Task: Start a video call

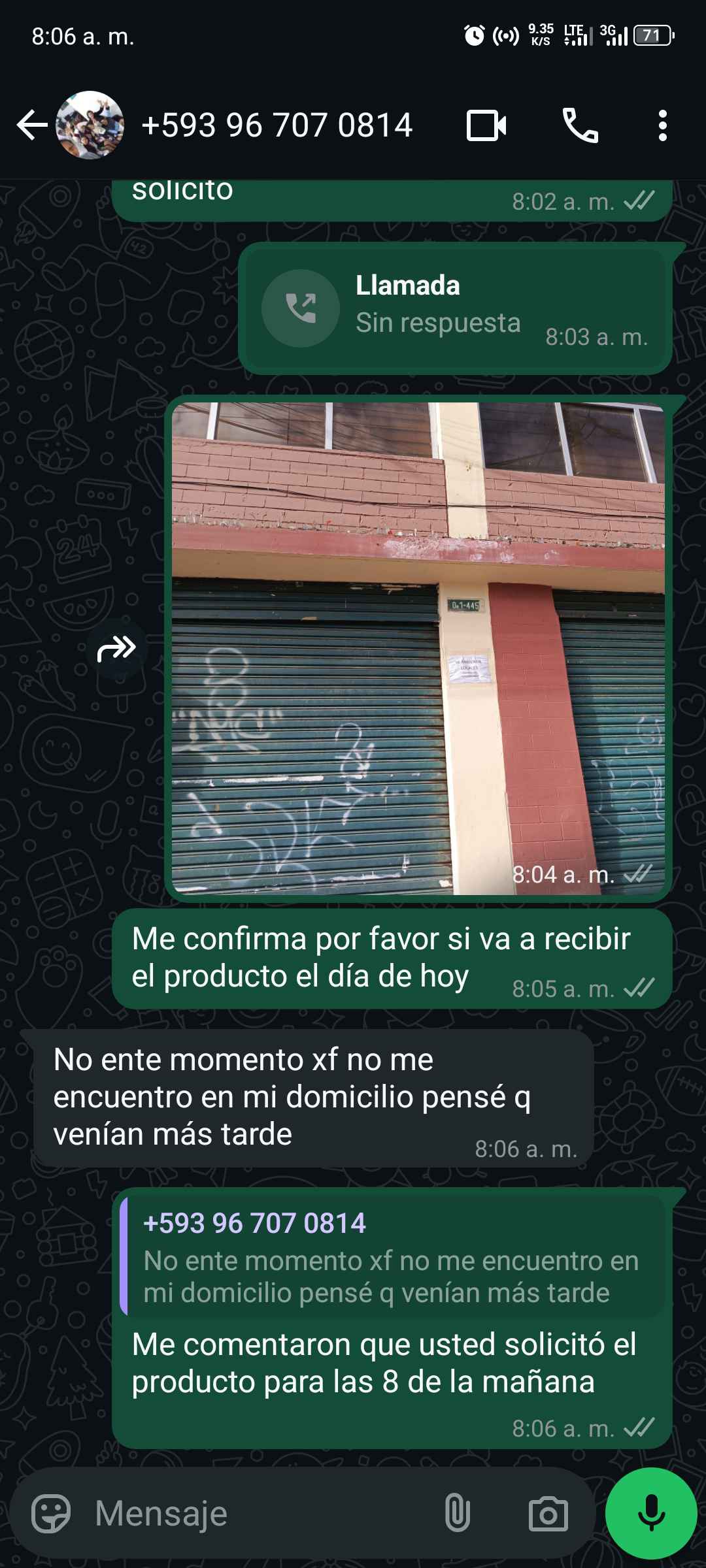Action: click(x=486, y=125)
